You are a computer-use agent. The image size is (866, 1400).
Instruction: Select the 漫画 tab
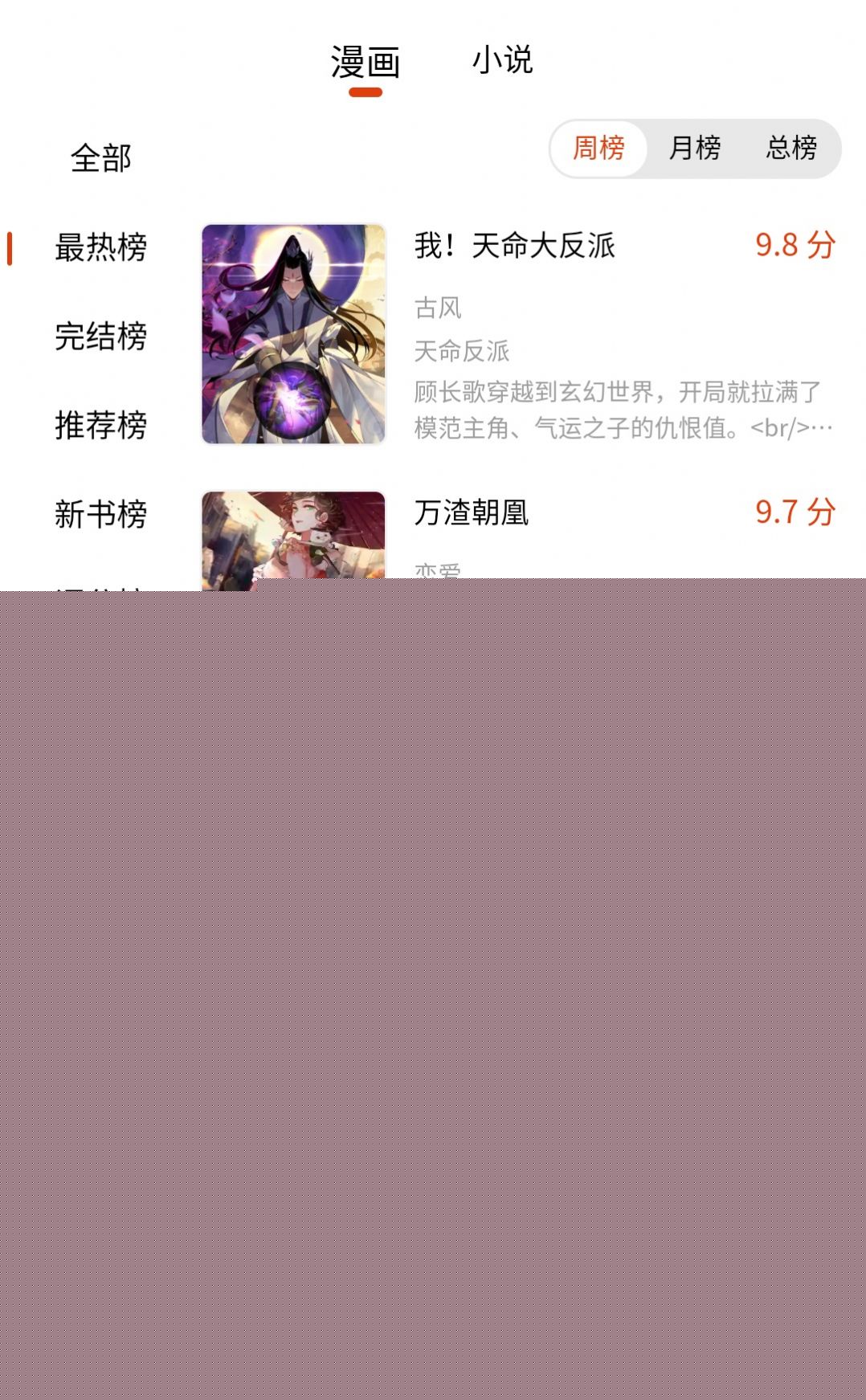click(366, 63)
